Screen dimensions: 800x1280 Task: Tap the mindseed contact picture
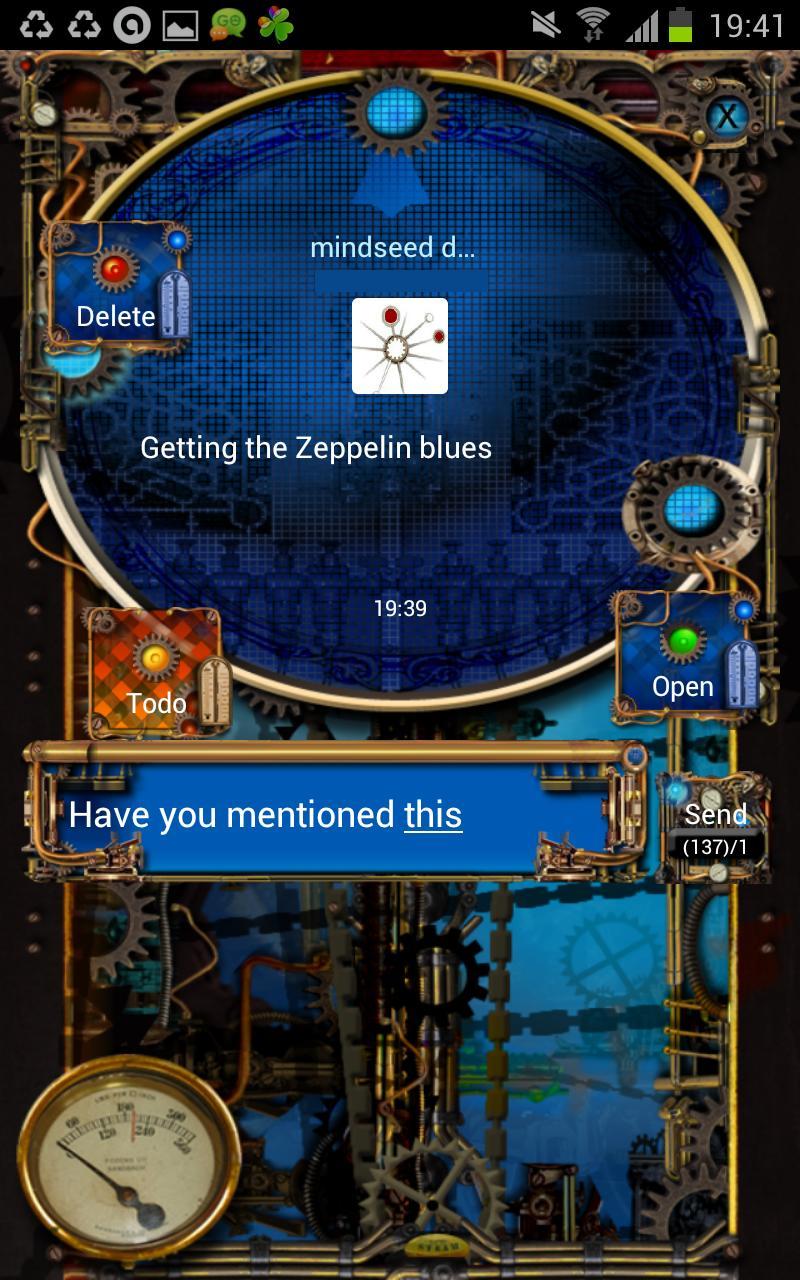click(x=400, y=346)
